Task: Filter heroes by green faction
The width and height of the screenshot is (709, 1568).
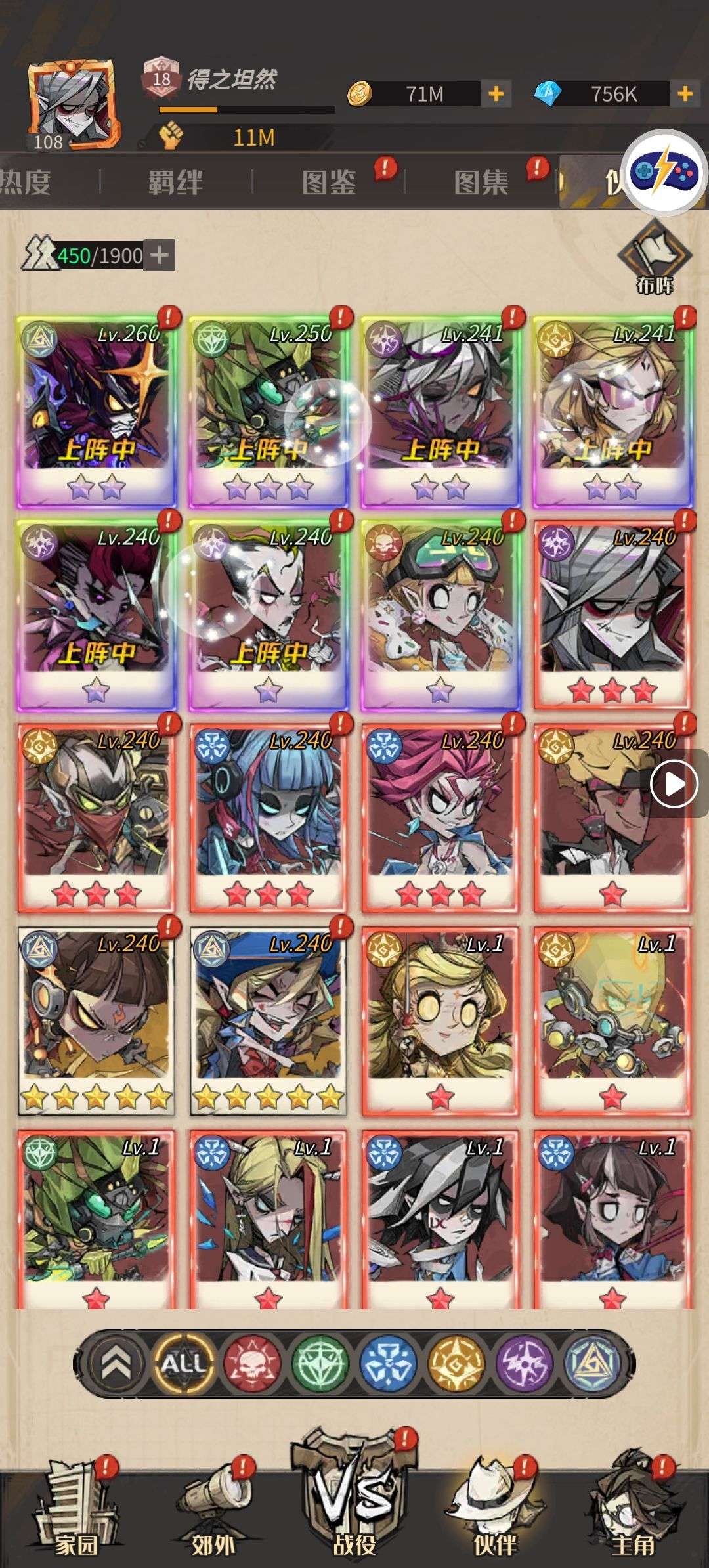Action: pyautogui.click(x=321, y=1364)
